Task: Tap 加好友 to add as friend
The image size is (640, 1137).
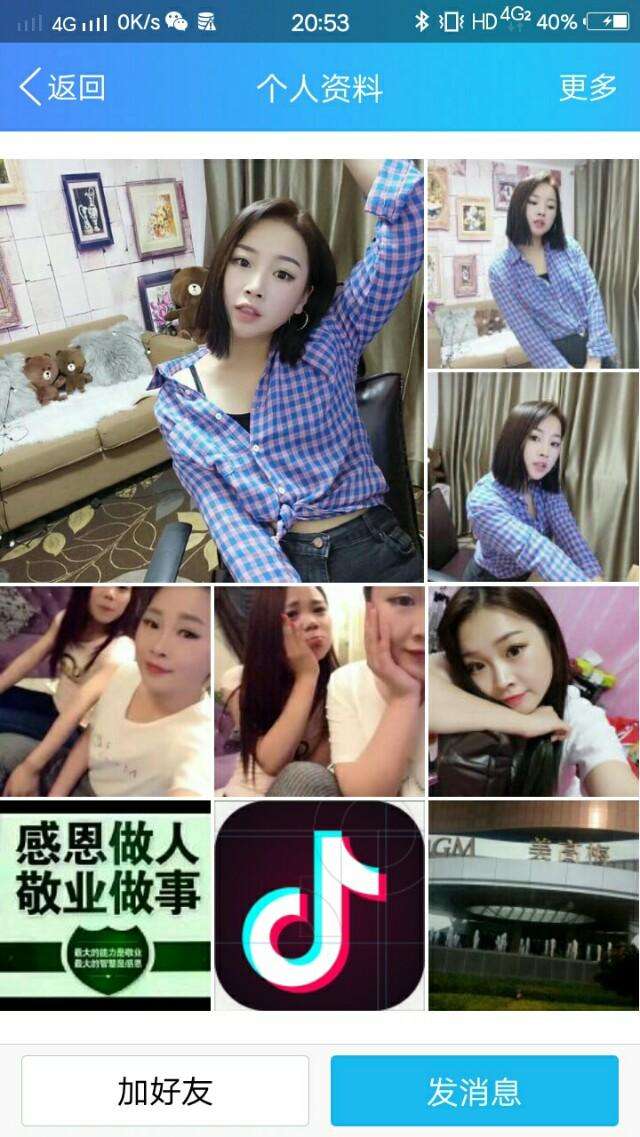Action: click(x=165, y=1090)
